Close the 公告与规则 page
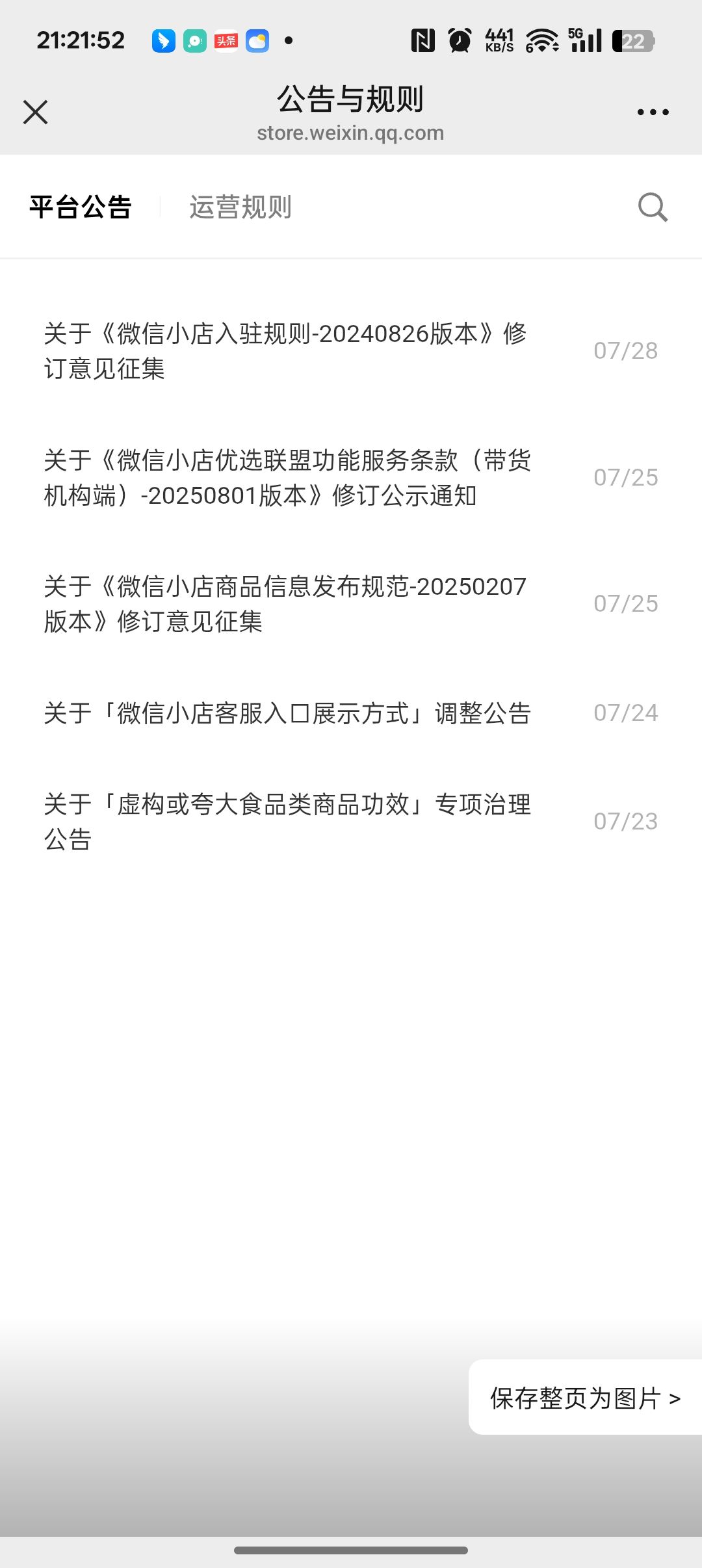Viewport: 702px width, 1568px height. coord(36,112)
